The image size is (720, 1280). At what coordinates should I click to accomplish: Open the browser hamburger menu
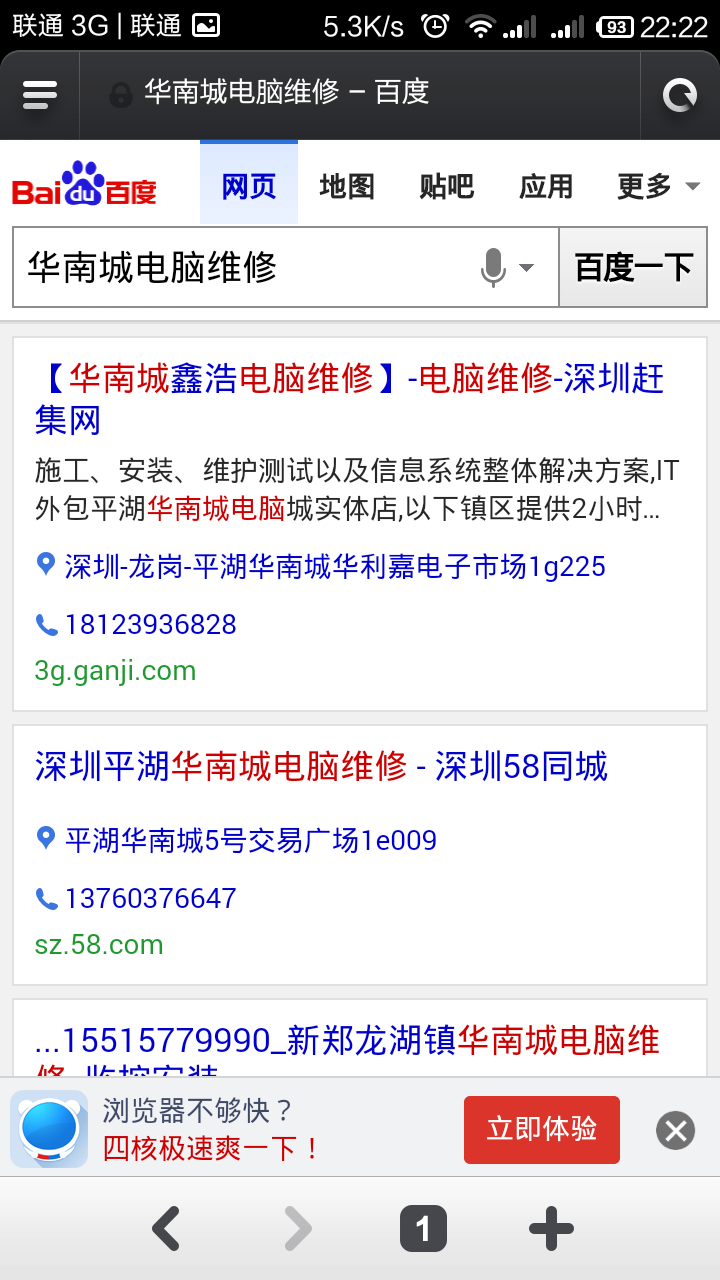coord(40,94)
